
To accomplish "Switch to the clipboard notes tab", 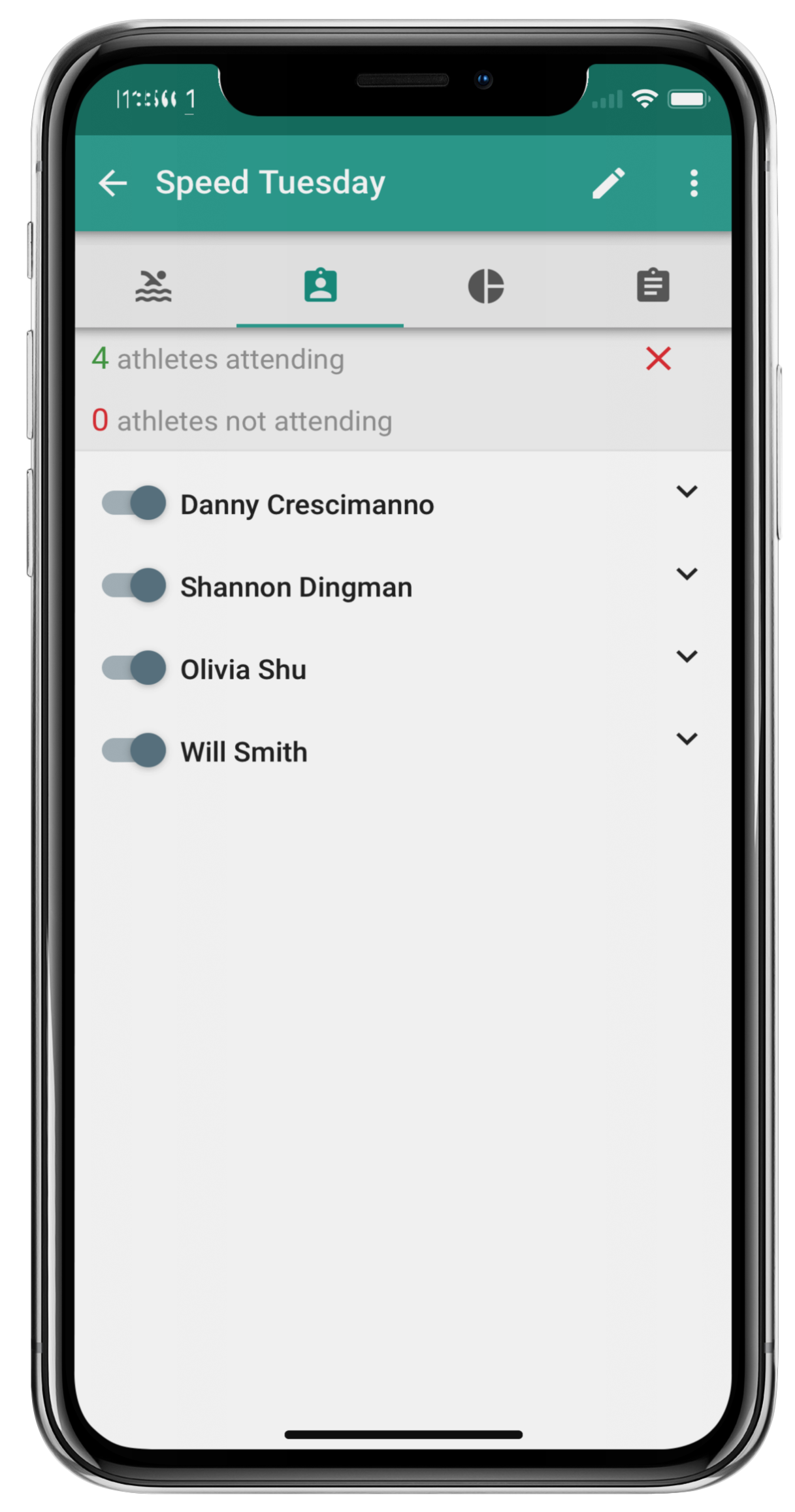I will [653, 285].
